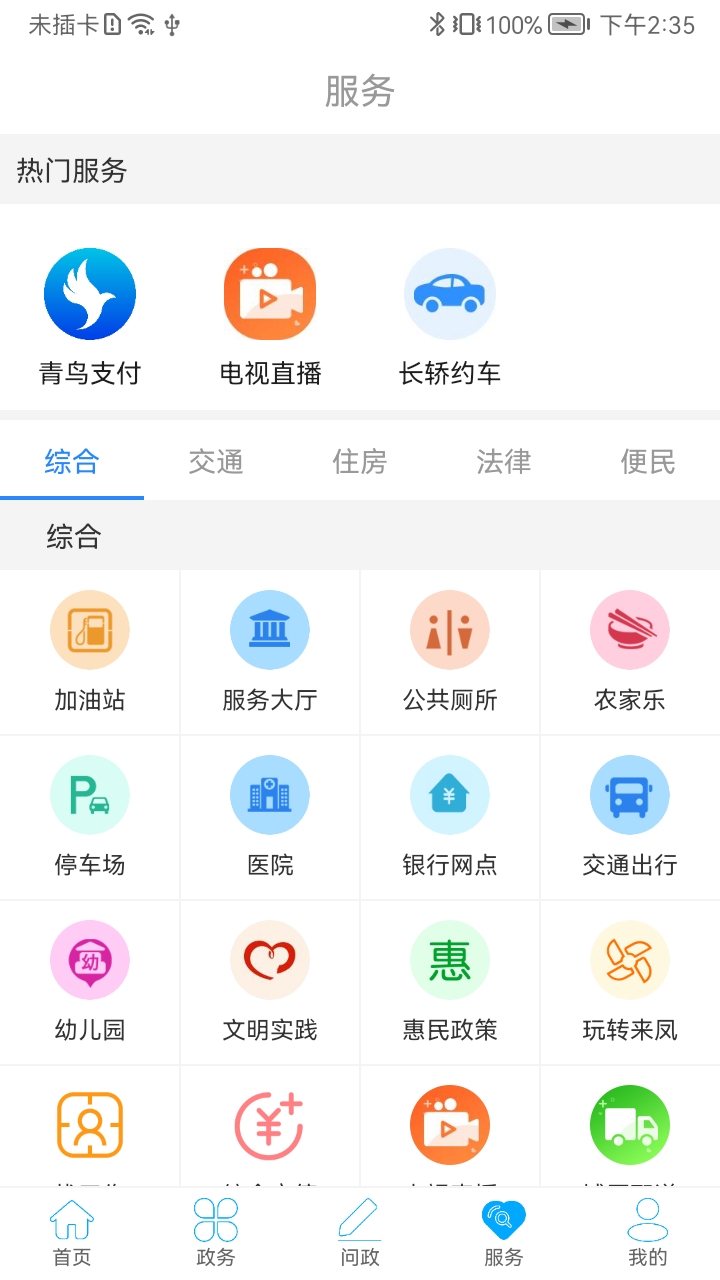The image size is (720, 1280).
Task: Select the 法律 category
Action: [502, 462]
